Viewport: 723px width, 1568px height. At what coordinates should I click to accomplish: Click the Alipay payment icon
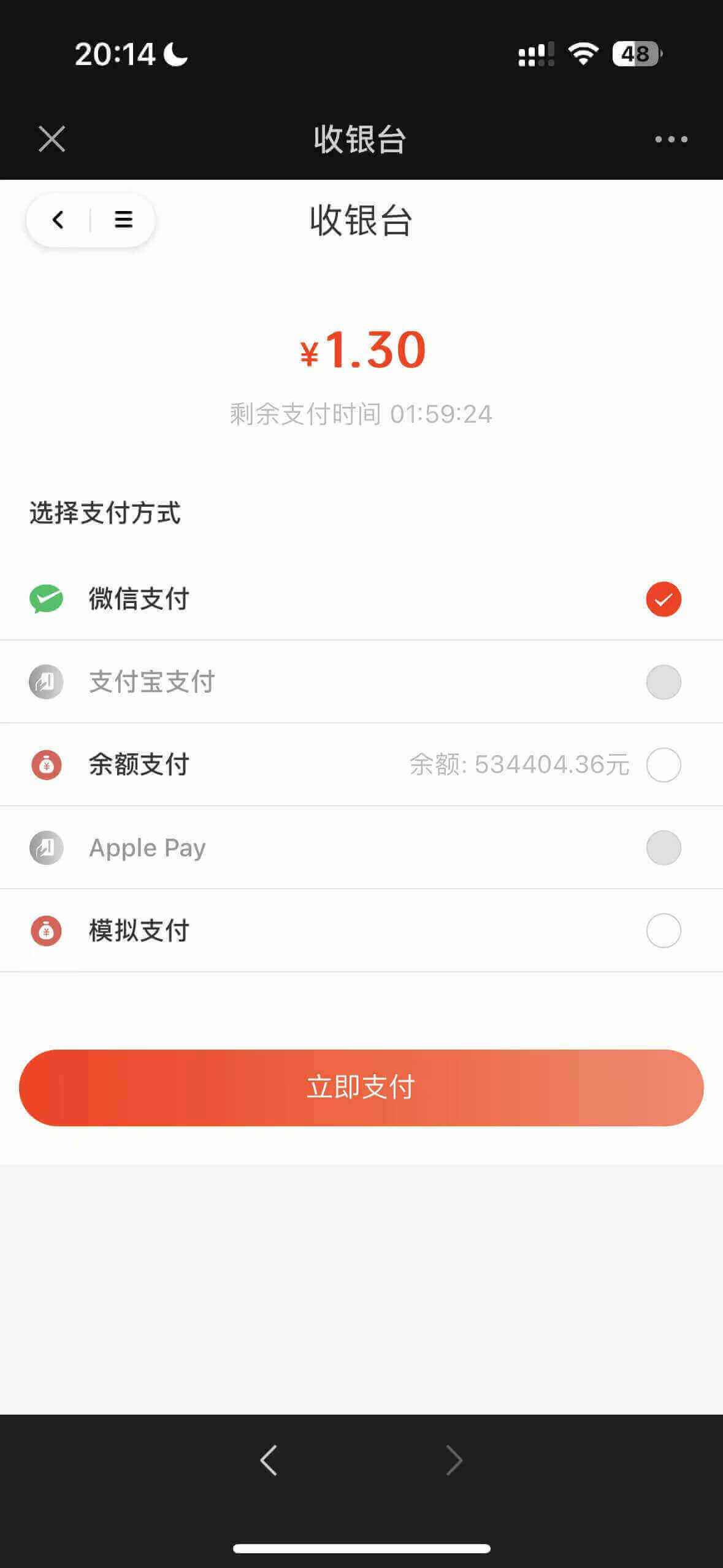pyautogui.click(x=46, y=681)
